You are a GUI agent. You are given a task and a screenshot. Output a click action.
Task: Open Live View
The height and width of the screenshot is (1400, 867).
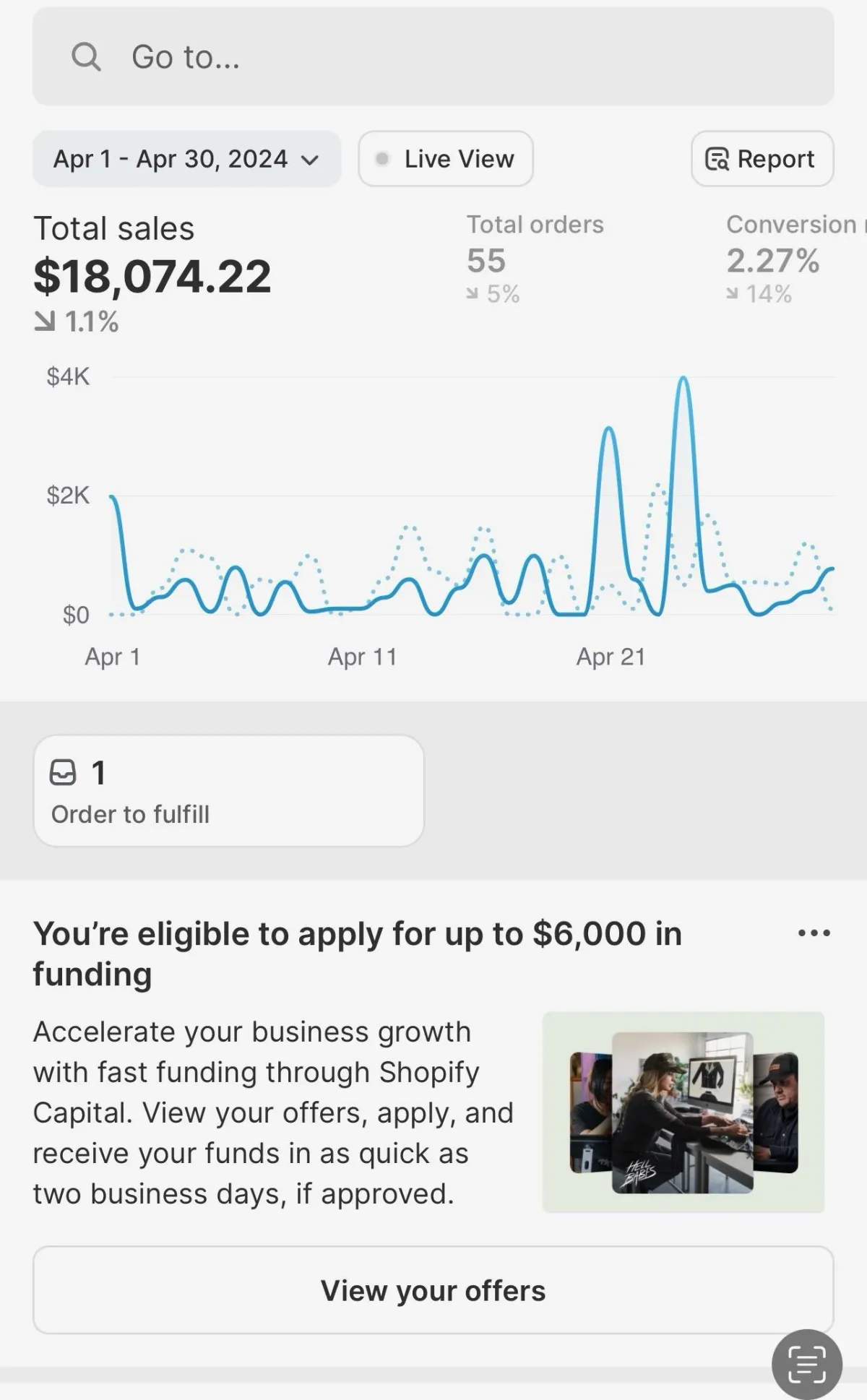pyautogui.click(x=446, y=159)
